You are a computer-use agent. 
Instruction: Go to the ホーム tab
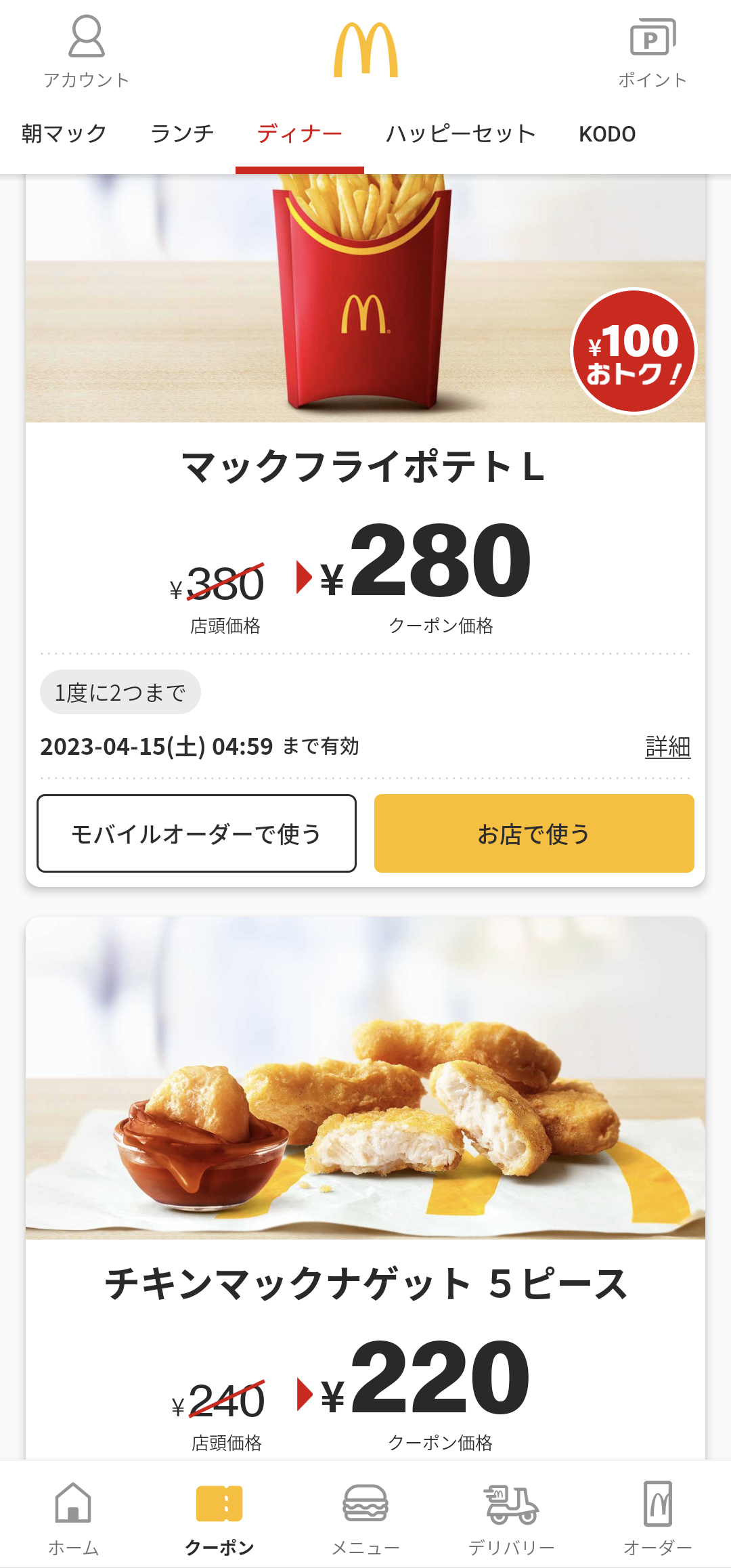click(x=73, y=1518)
